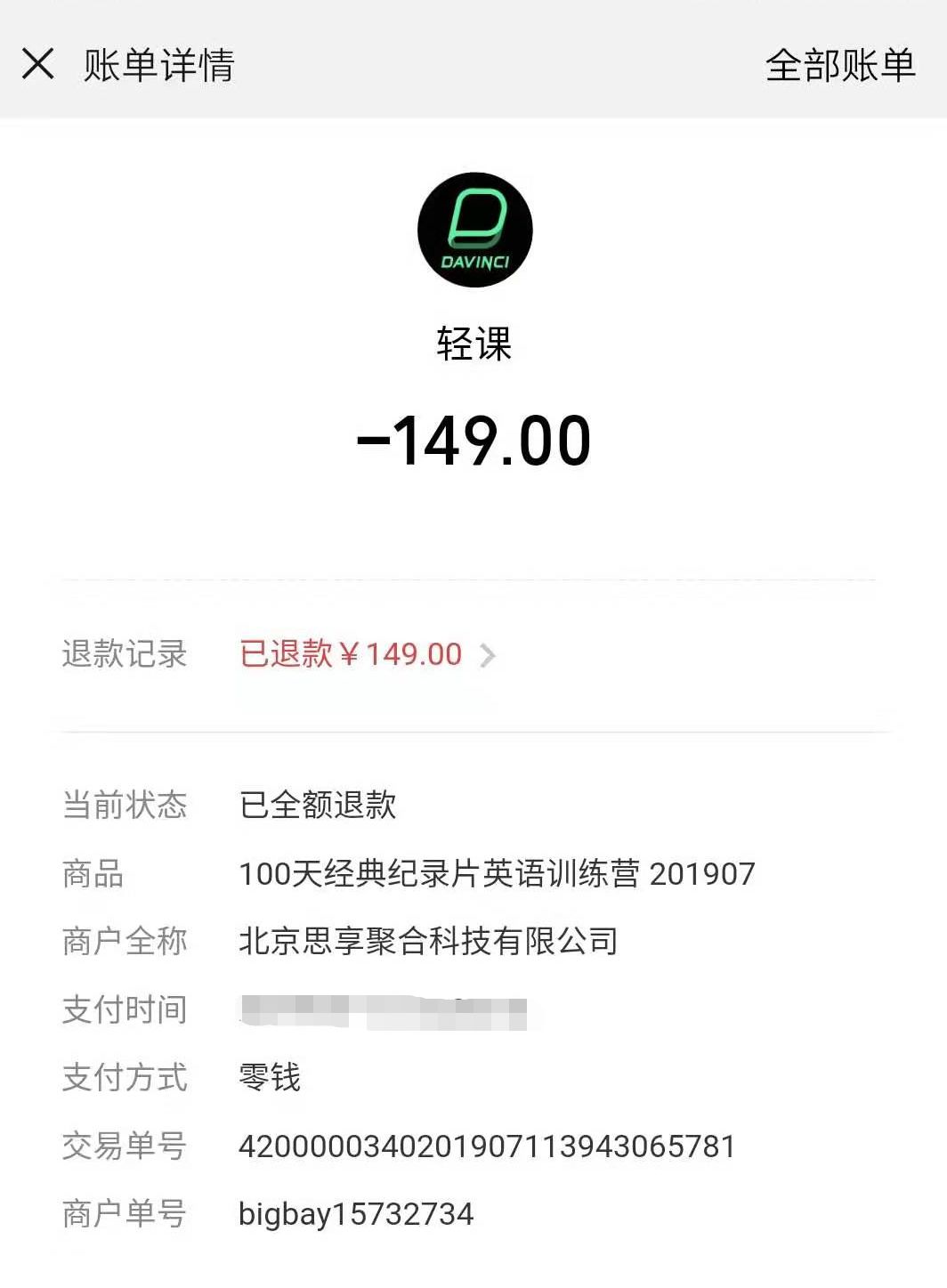The height and width of the screenshot is (1288, 947).
Task: Click the DAVINCI merchant logo
Action: coord(473,229)
